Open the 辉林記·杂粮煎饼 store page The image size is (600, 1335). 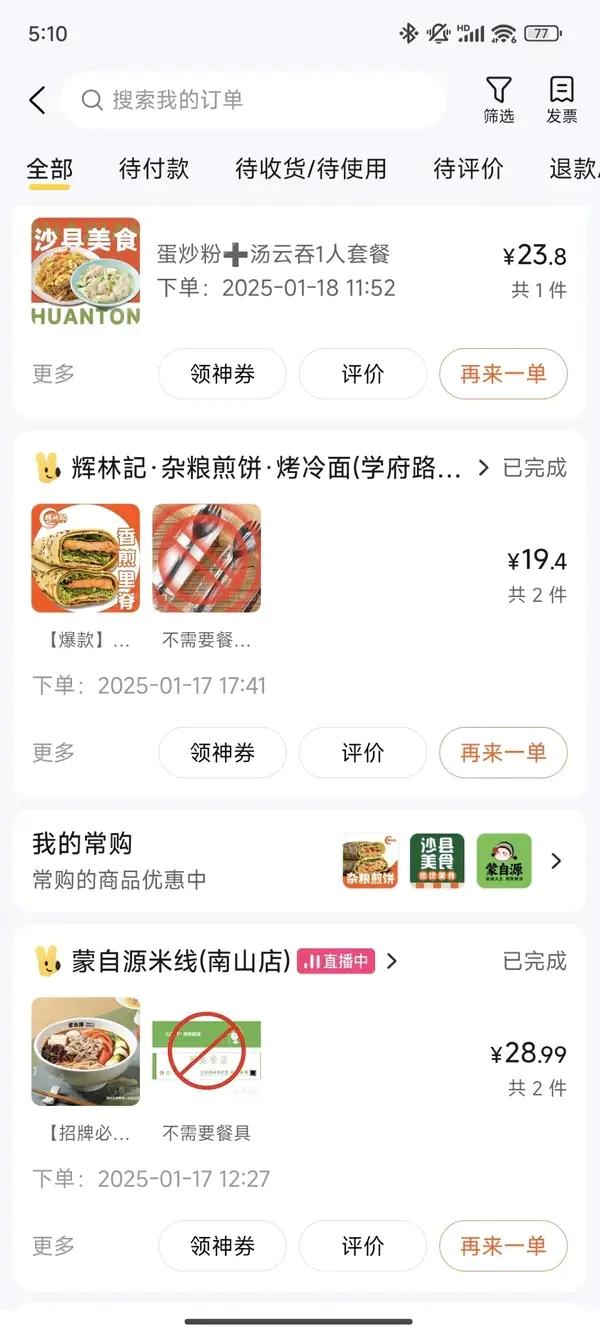pyautogui.click(x=267, y=467)
